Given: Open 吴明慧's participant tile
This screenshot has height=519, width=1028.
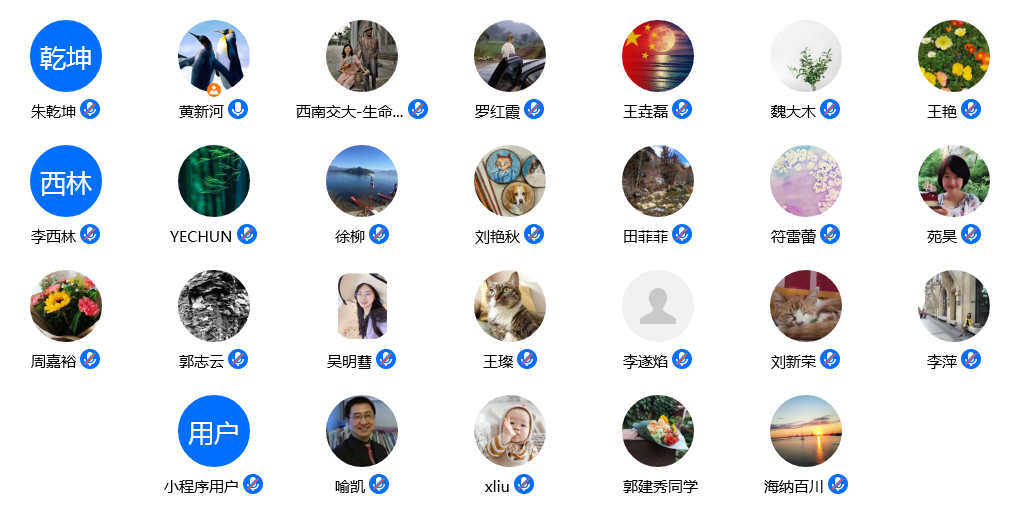Looking at the screenshot, I should [362, 306].
